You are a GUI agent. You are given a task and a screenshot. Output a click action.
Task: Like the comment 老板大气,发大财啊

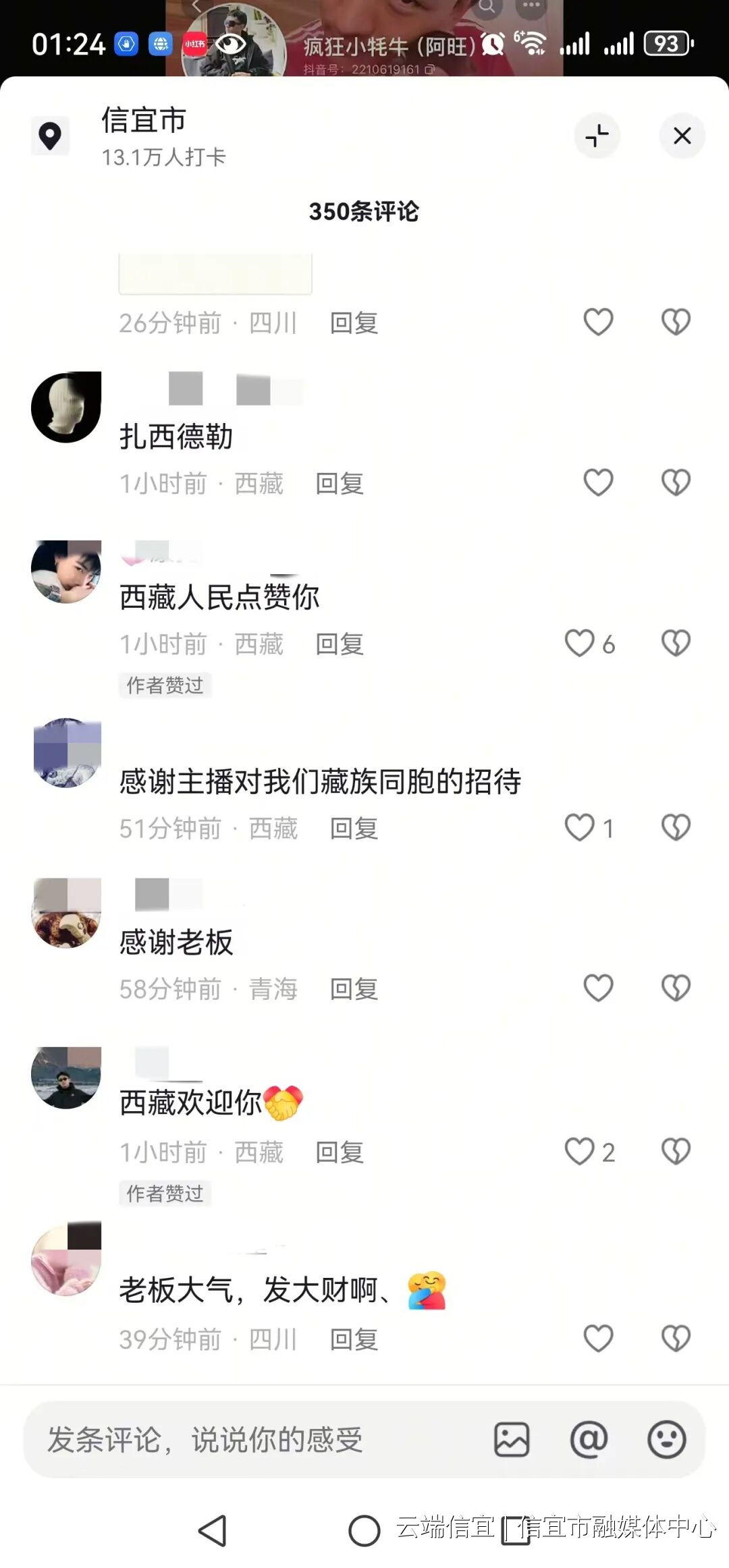(598, 1339)
